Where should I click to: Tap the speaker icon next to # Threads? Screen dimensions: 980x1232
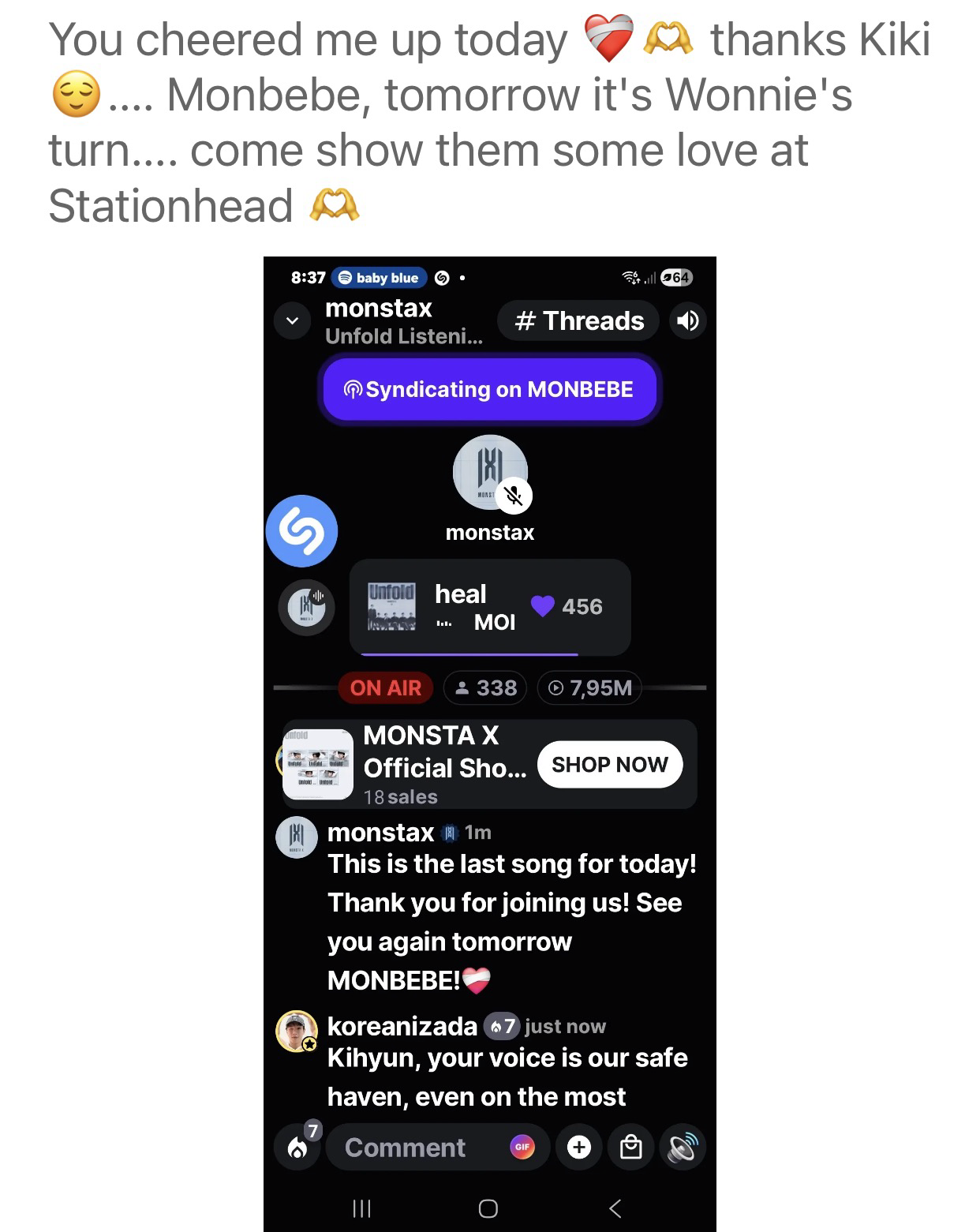(x=687, y=320)
